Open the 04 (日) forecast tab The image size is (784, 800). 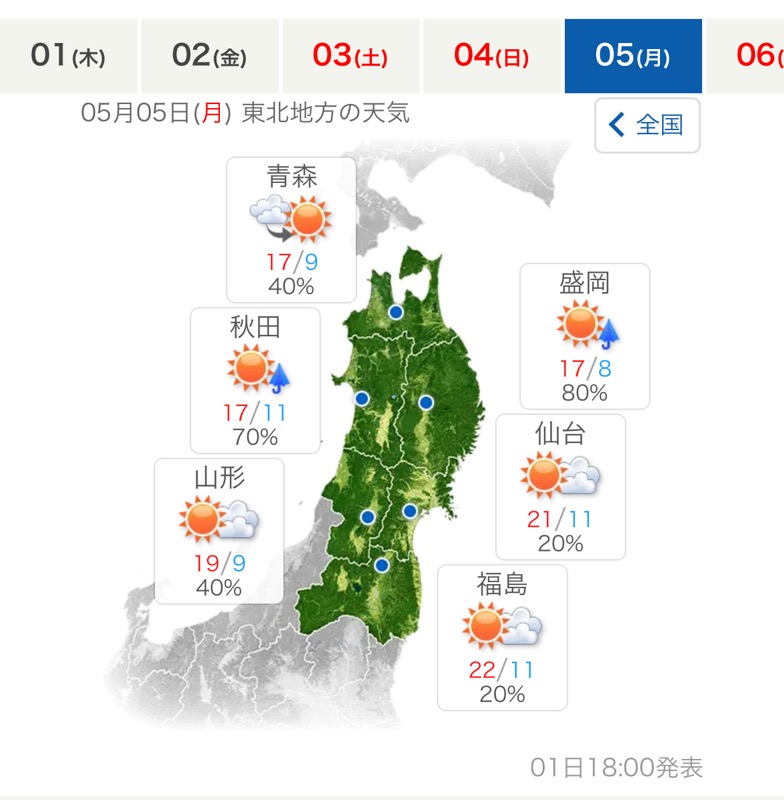(492, 55)
